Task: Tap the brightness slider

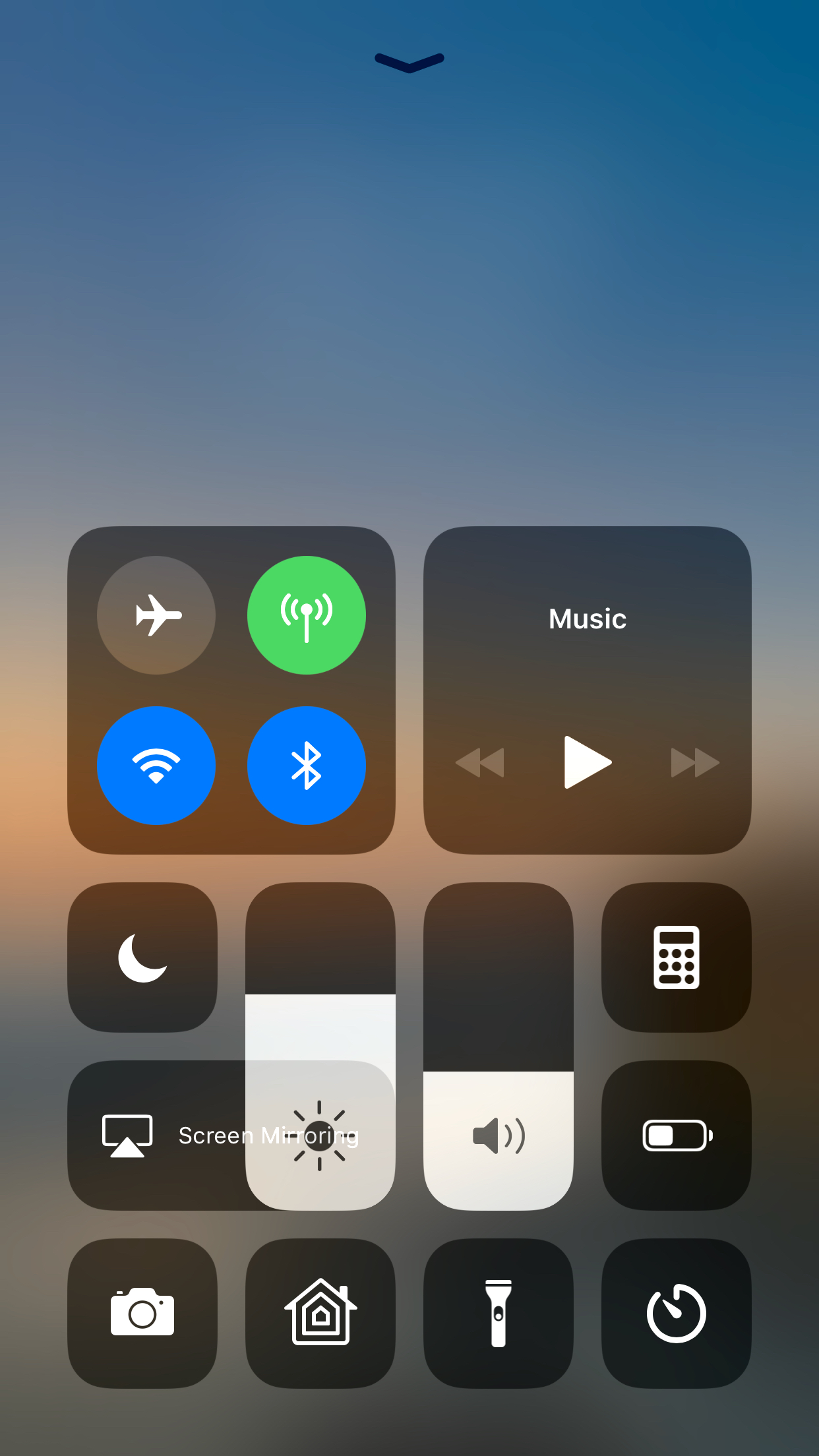Action: 320,1046
